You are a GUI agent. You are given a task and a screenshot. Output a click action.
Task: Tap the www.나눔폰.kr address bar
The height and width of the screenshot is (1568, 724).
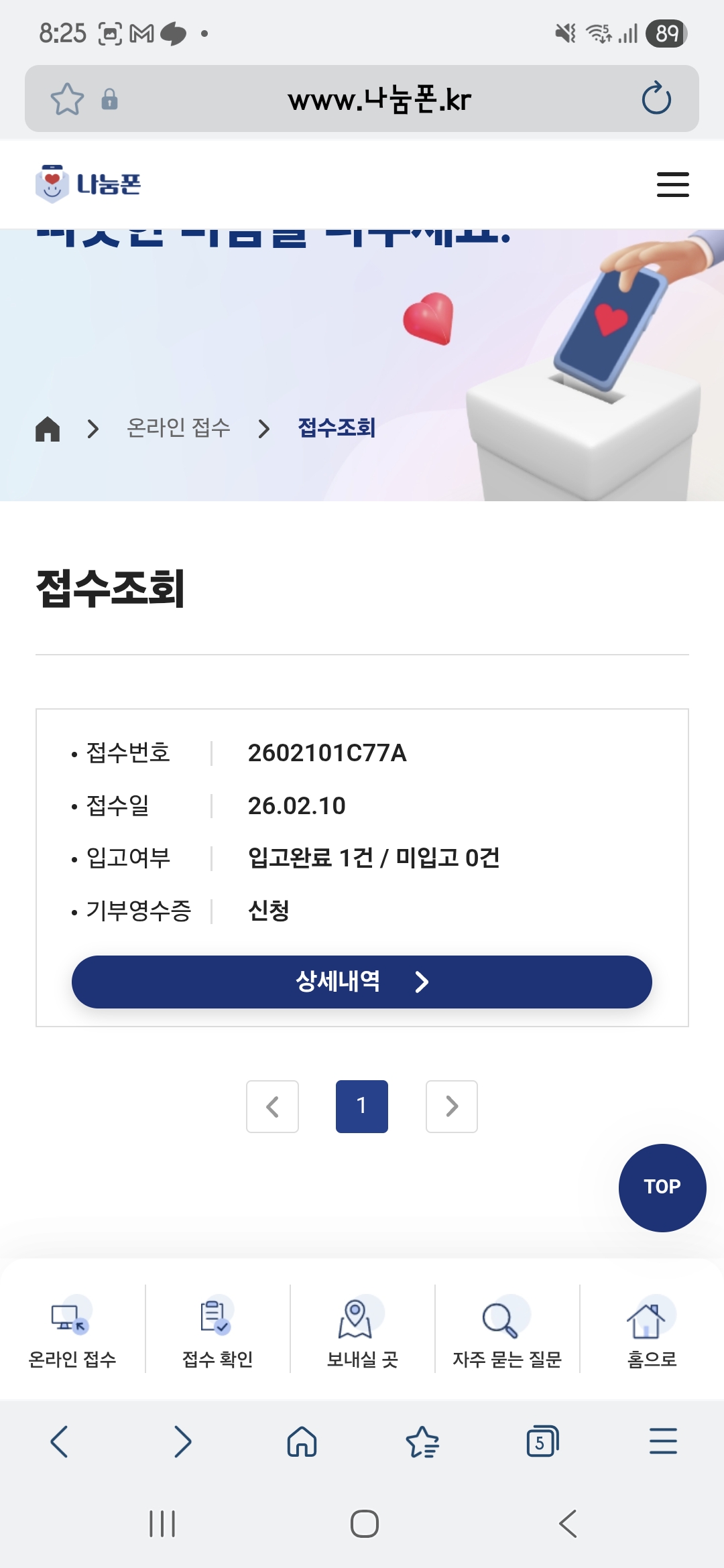(x=379, y=99)
